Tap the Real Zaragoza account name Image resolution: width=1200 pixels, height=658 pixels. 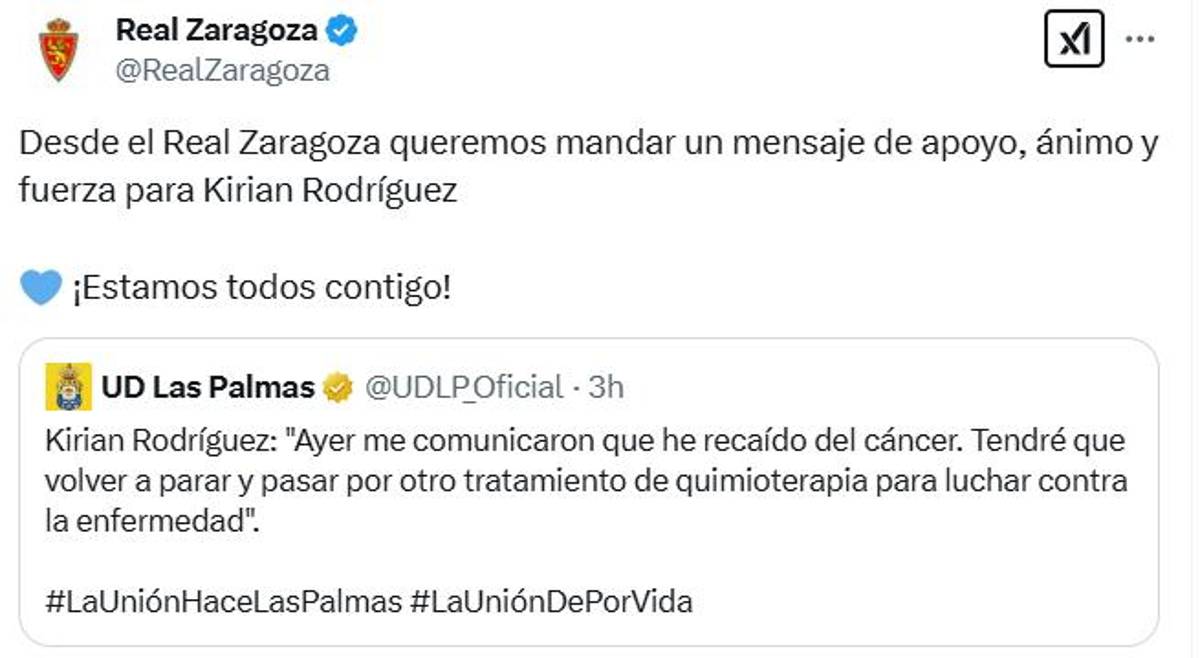[x=217, y=30]
